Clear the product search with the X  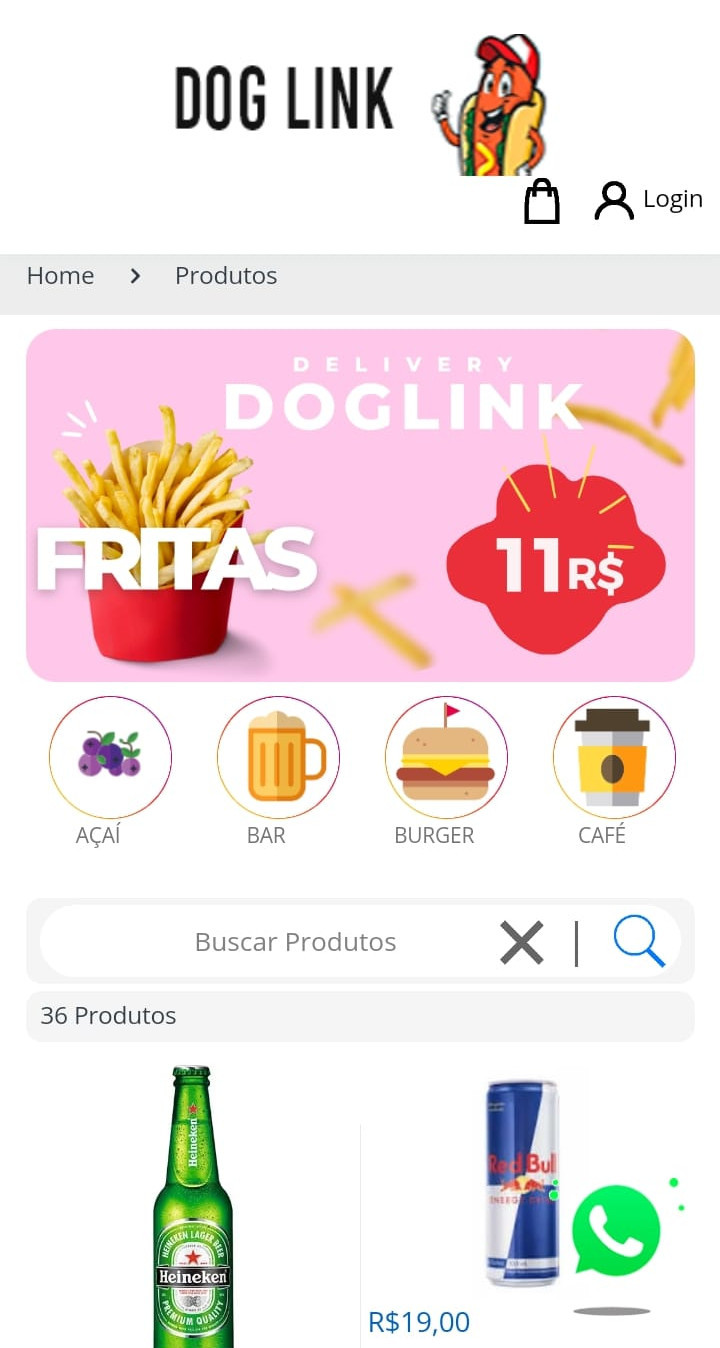point(522,942)
